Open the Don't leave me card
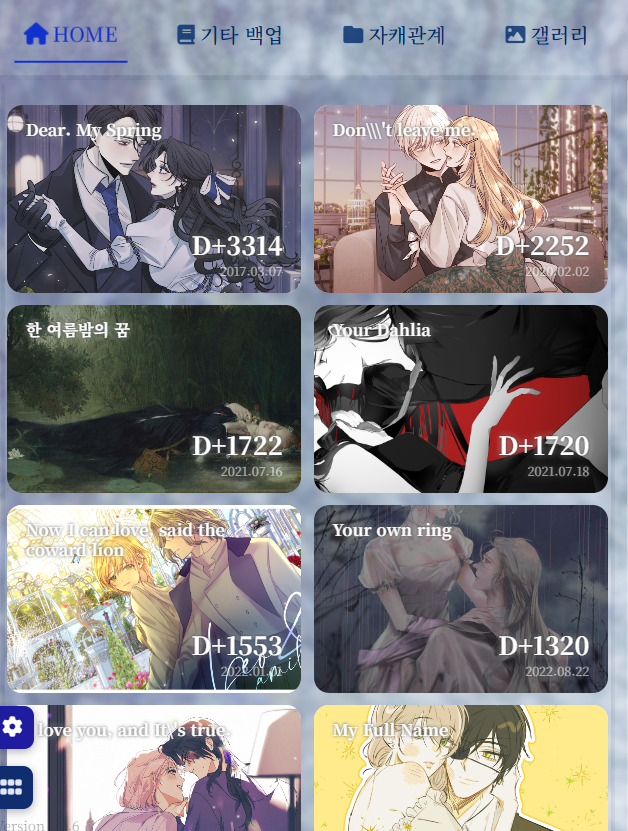The height and width of the screenshot is (831, 628). click(461, 199)
